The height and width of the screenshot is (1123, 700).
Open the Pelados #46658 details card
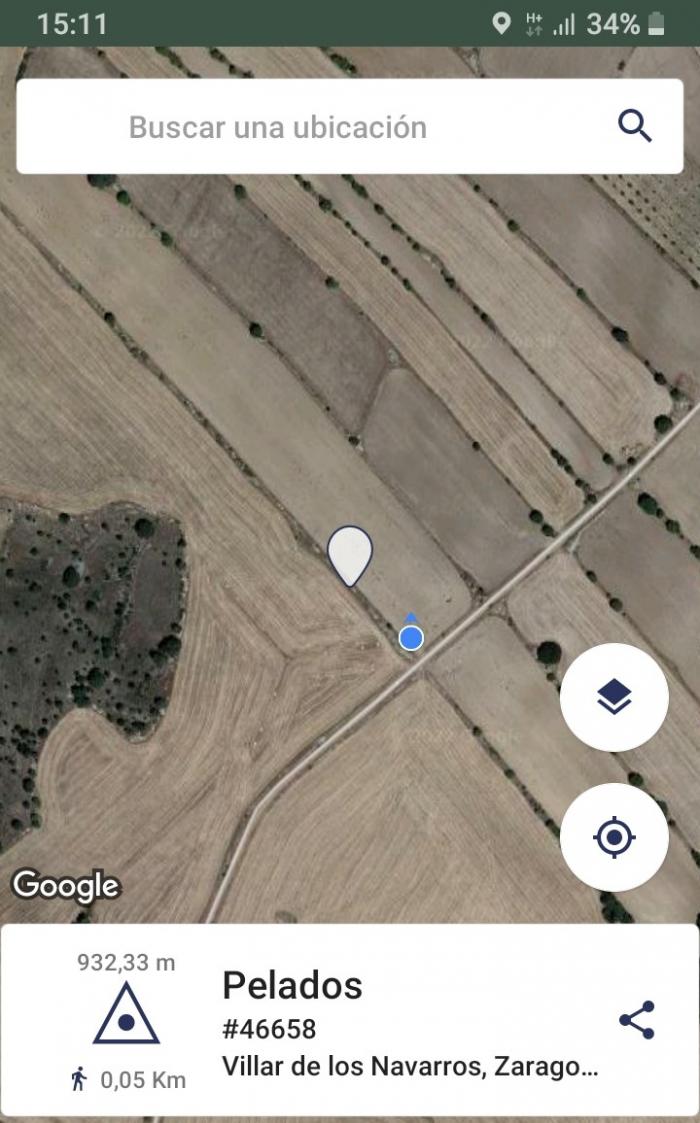350,1020
